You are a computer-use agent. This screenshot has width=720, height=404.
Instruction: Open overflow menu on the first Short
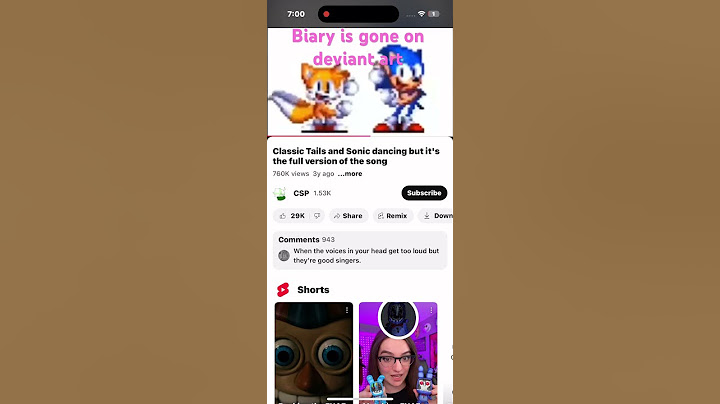(x=346, y=311)
